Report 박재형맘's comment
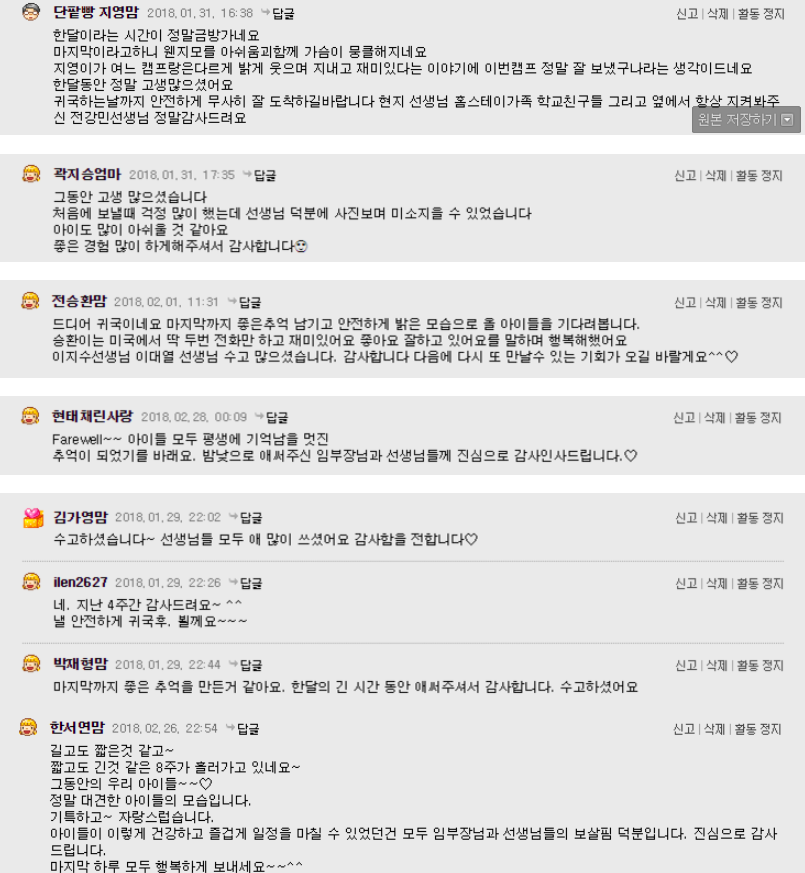Viewport: 805px width, 873px height. coord(685,665)
